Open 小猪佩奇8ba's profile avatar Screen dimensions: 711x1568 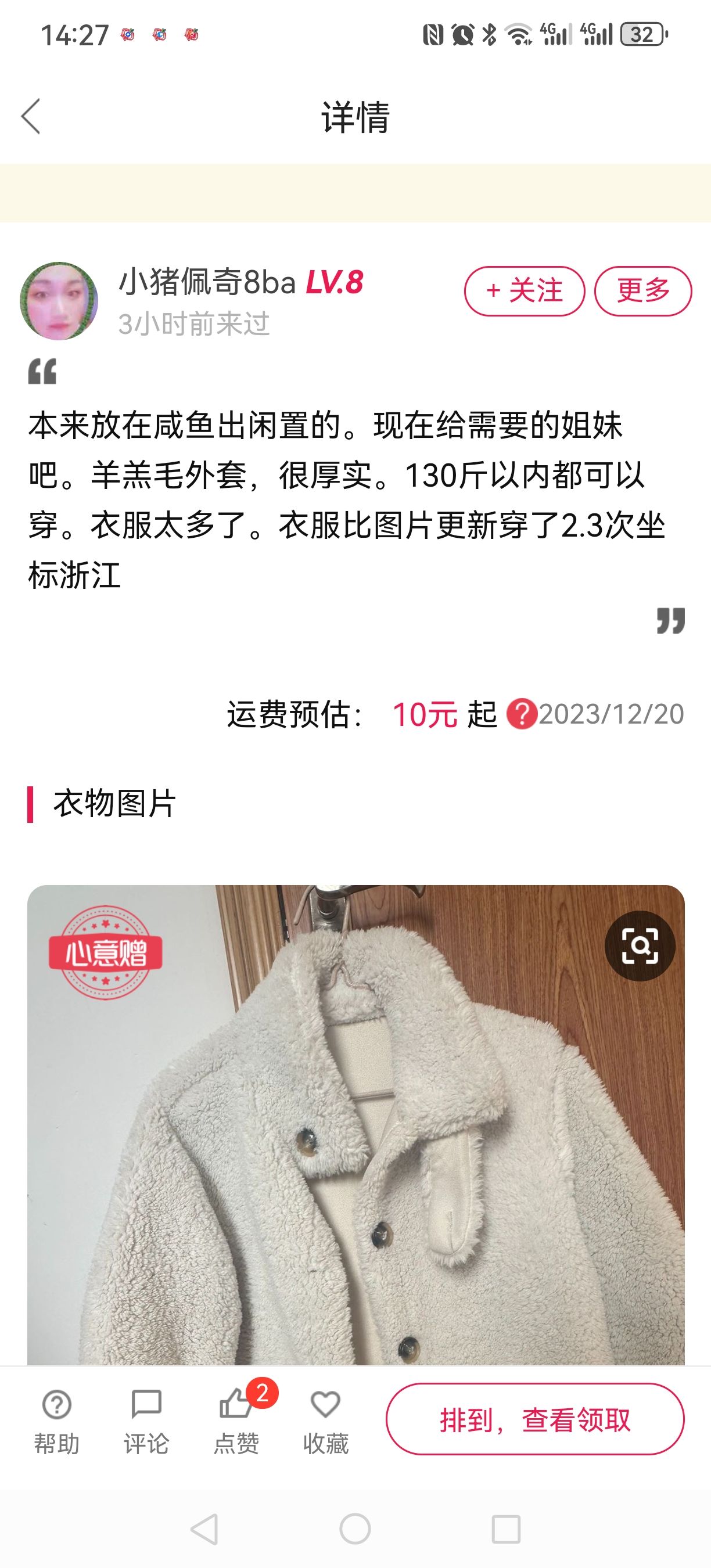pos(59,301)
